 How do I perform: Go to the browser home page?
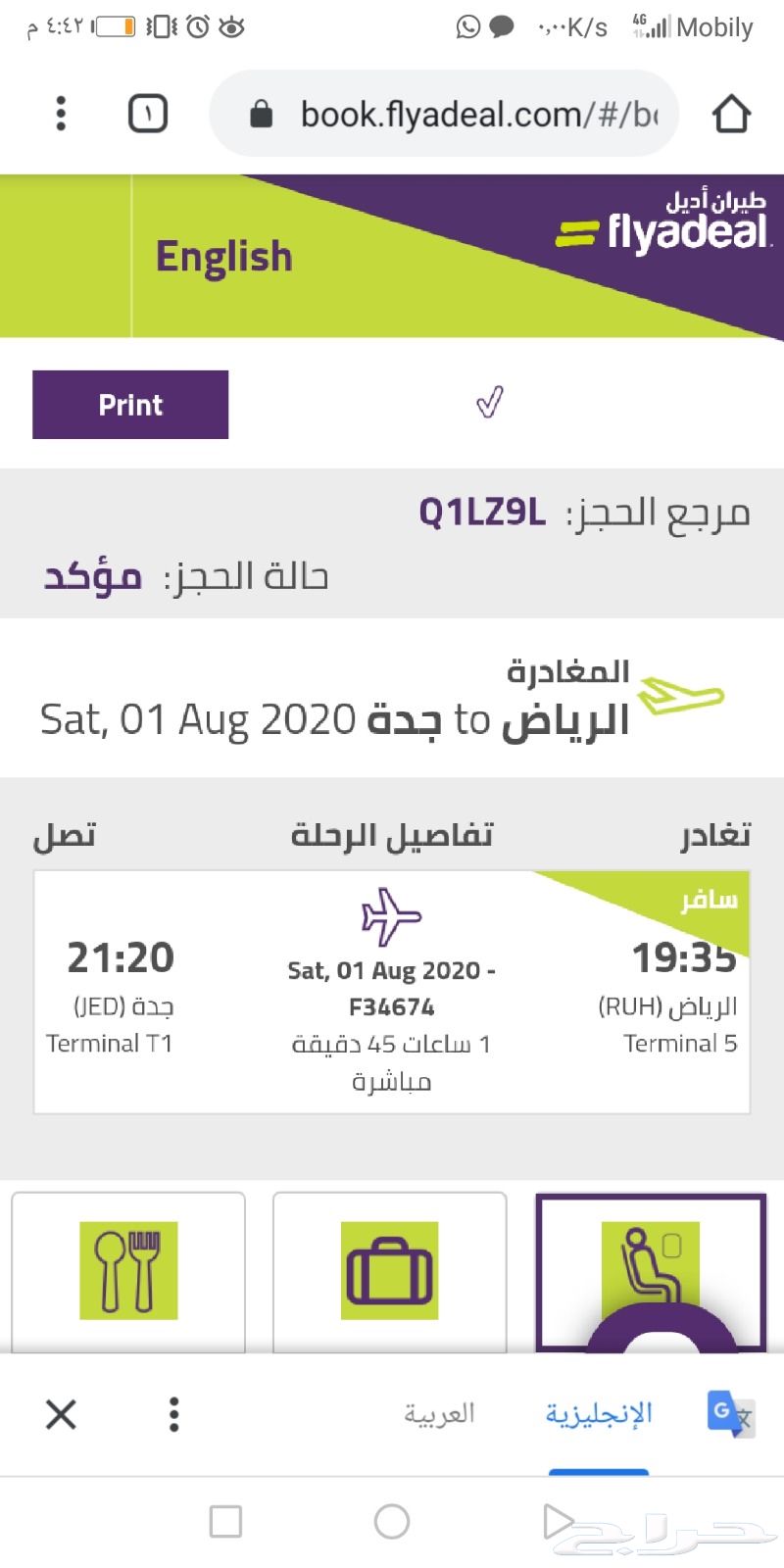point(731,114)
